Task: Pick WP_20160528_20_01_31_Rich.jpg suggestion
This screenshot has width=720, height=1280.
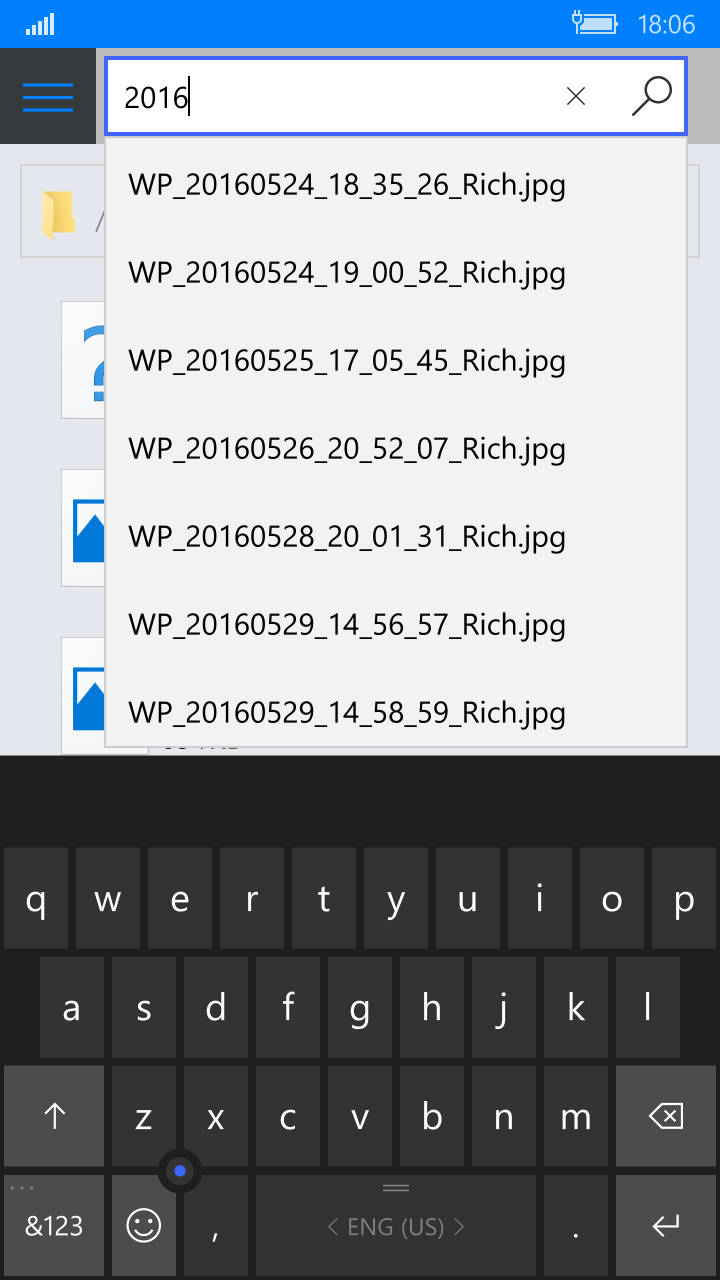Action: pyautogui.click(x=396, y=537)
